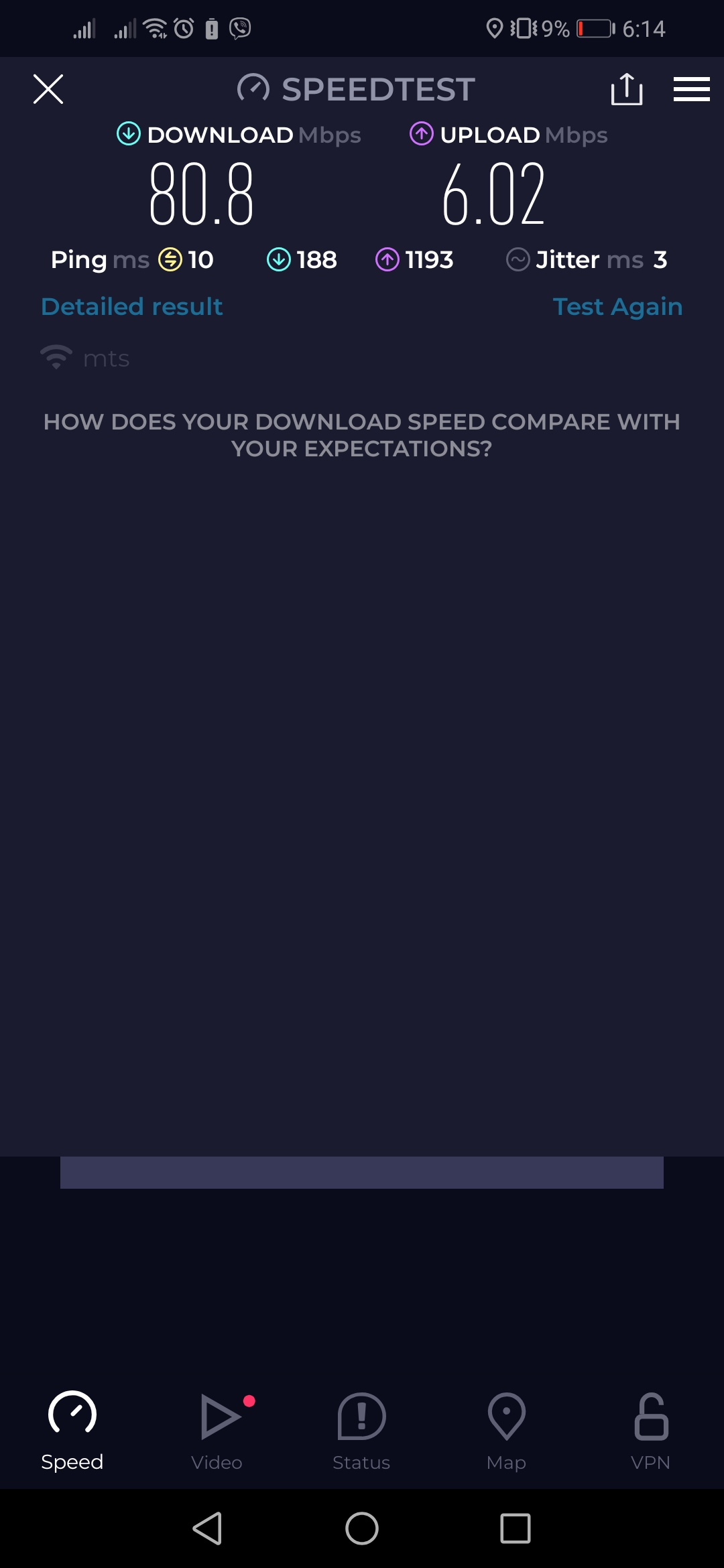Tap Test Again to rerun test
724x1568 pixels.
point(617,307)
